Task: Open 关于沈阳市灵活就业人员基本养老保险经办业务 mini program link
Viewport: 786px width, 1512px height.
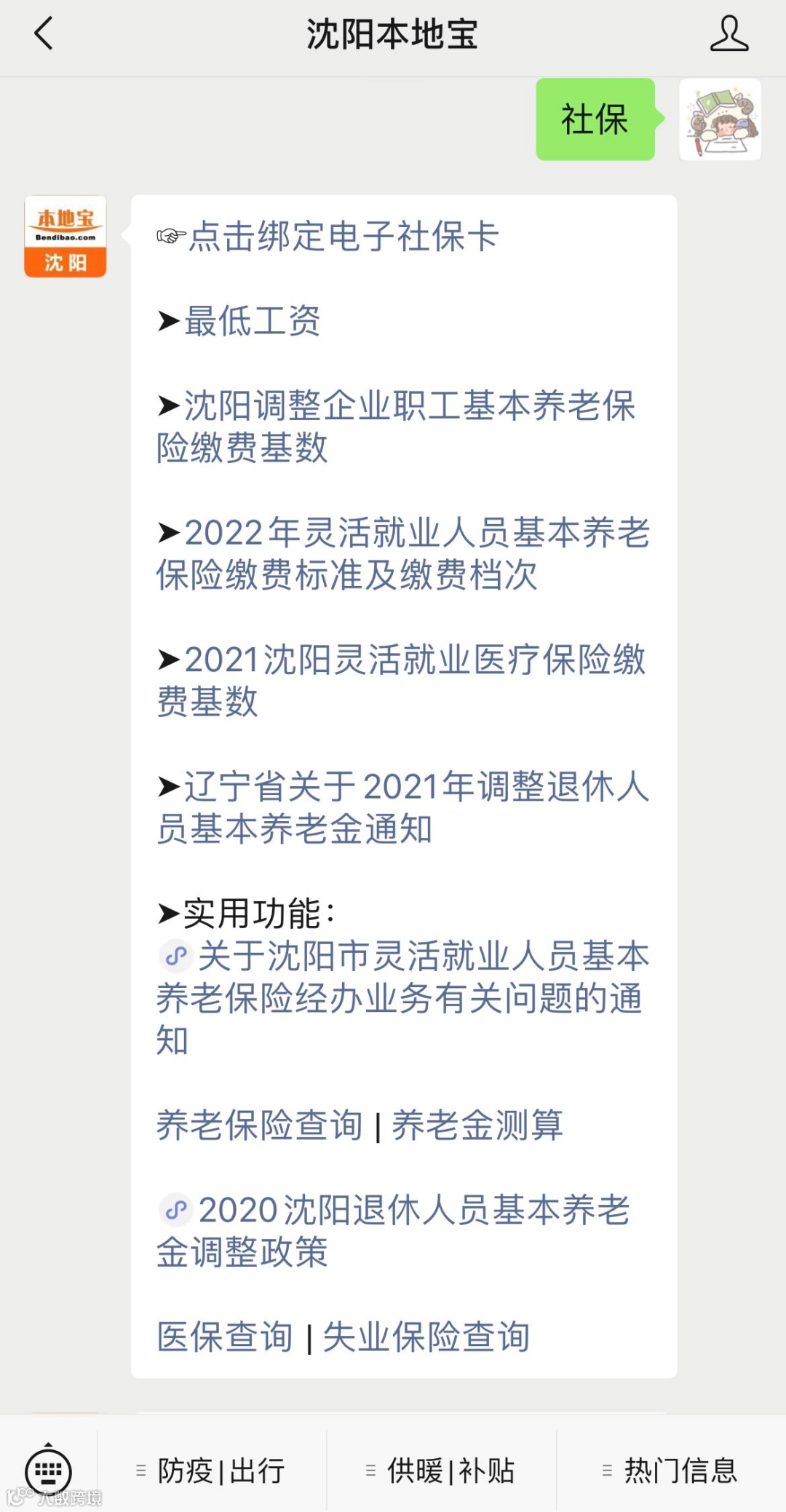Action: coord(403,998)
